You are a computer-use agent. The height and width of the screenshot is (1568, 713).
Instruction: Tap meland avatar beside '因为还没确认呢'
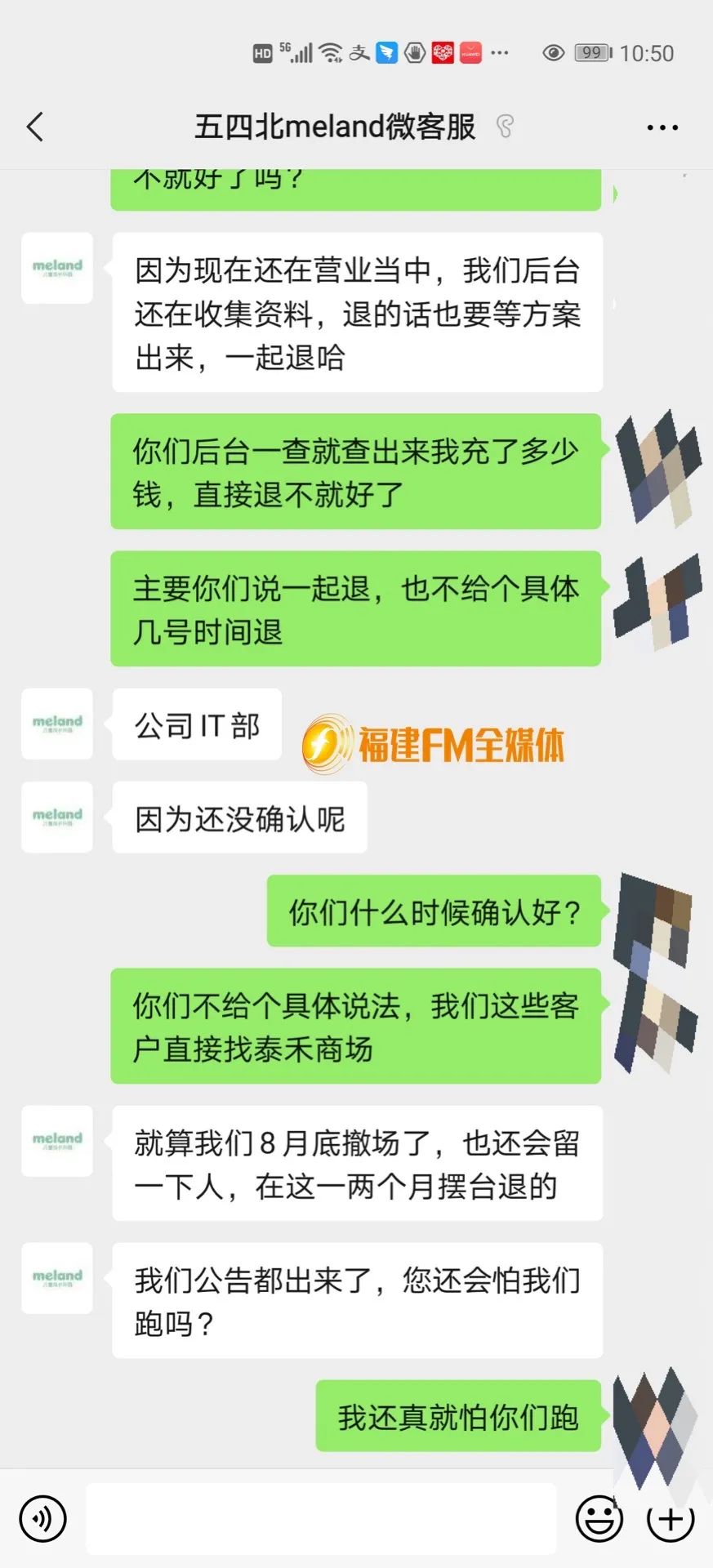(57, 817)
